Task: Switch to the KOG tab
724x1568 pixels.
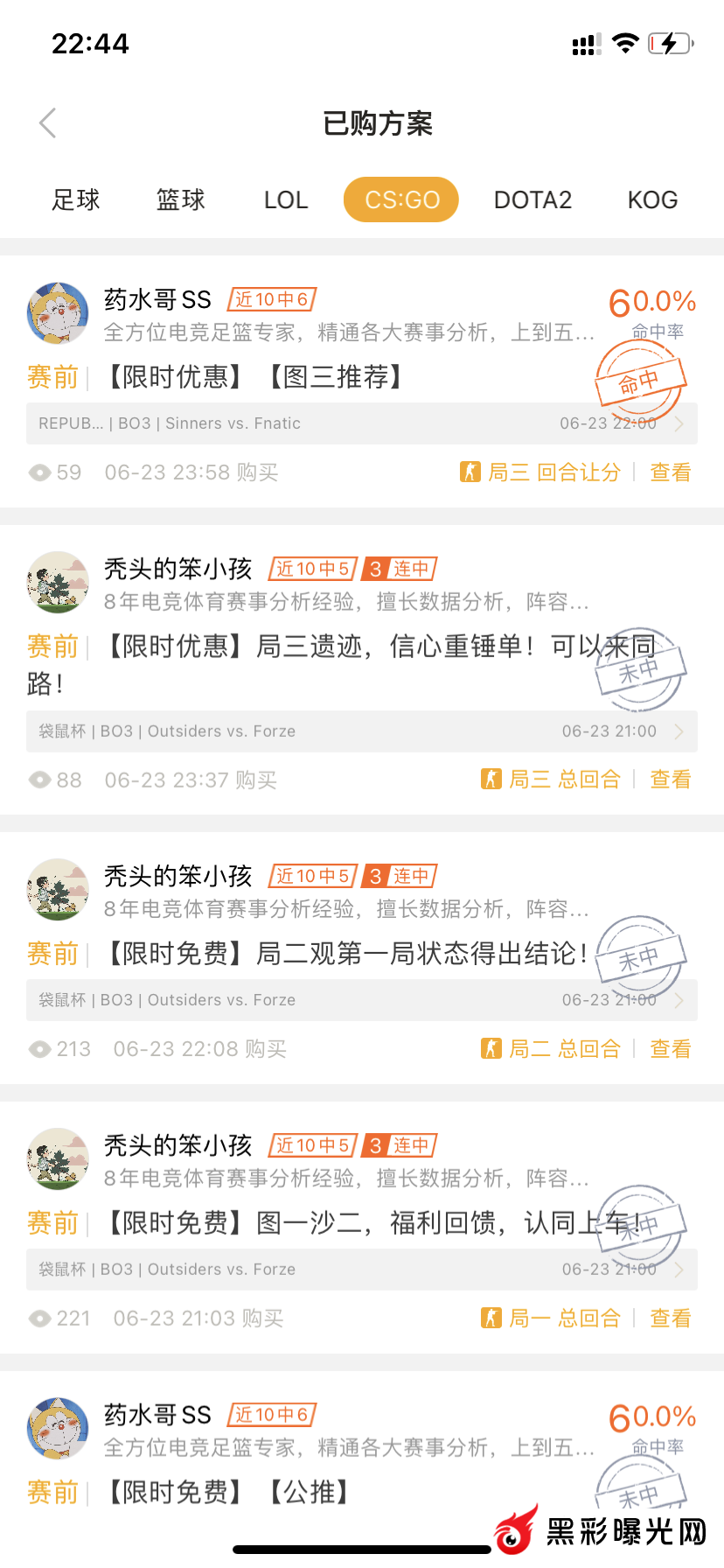Action: point(652,199)
